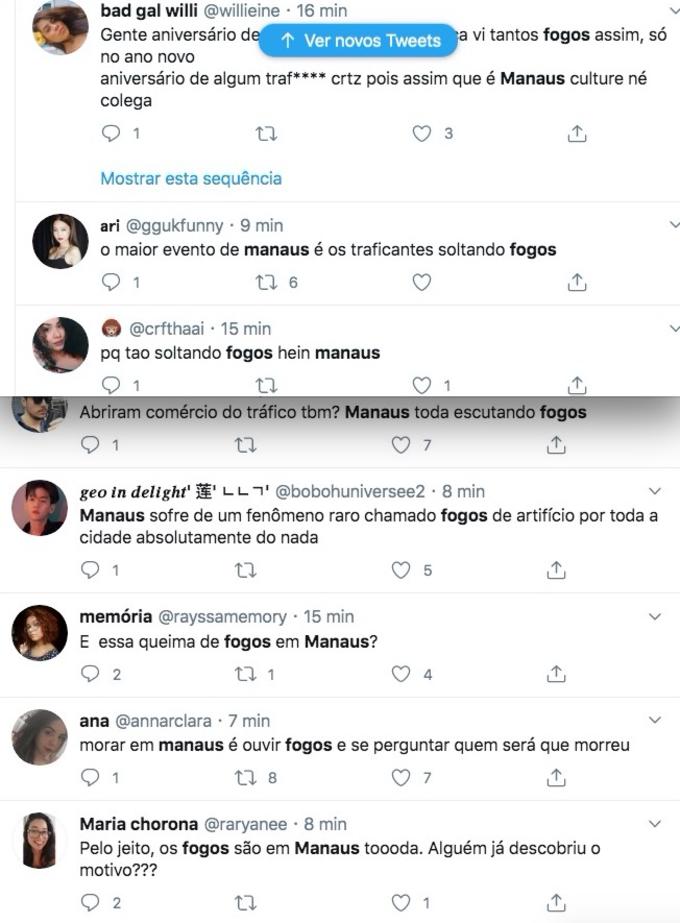The height and width of the screenshot is (923, 680).
Task: Load new tweets with Ver novos Tweets
Action: pyautogui.click(x=361, y=41)
